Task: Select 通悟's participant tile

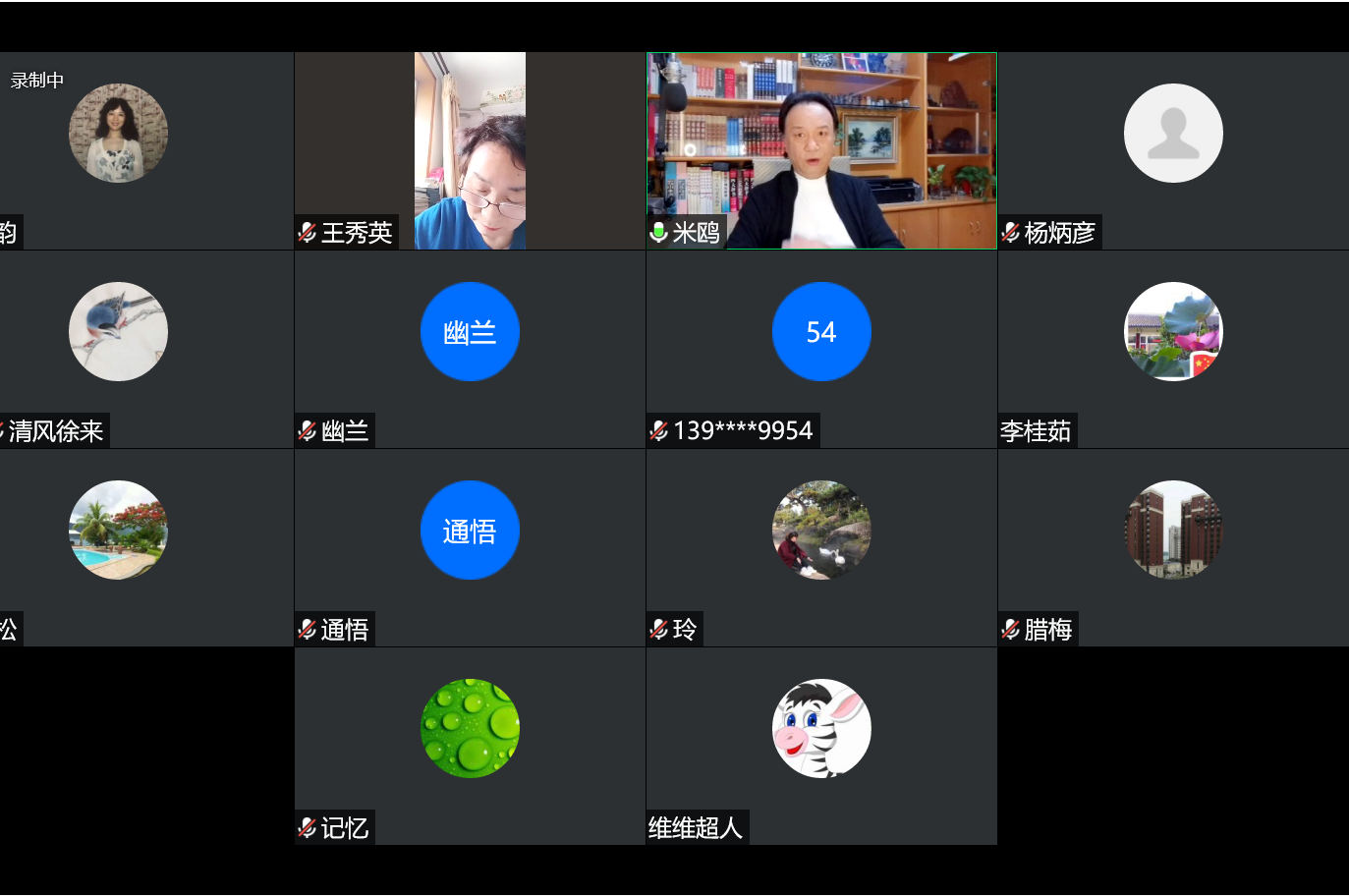Action: (470, 547)
